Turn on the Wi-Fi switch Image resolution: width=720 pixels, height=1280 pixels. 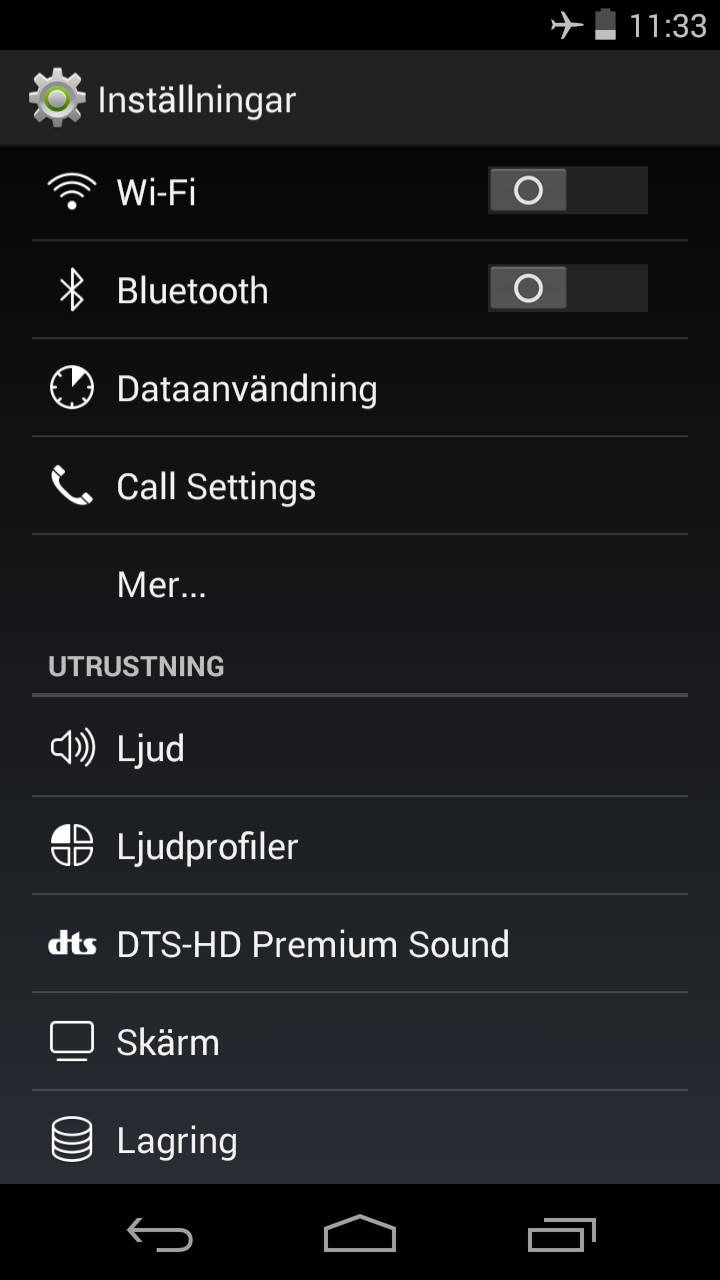[568, 190]
